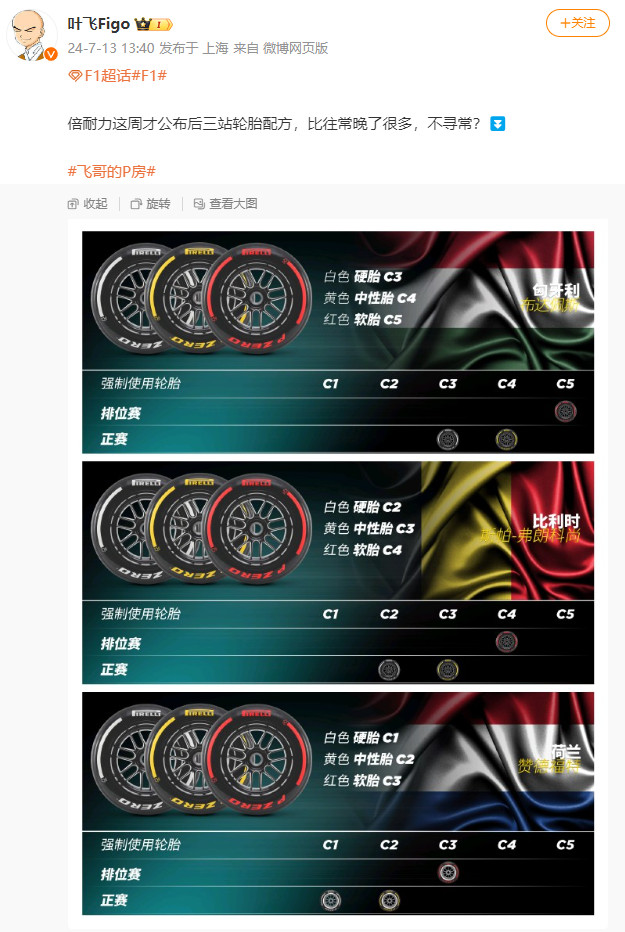Open 叶飞Figo's profile avatar
Screen dimensions: 625x932
[x=33, y=34]
